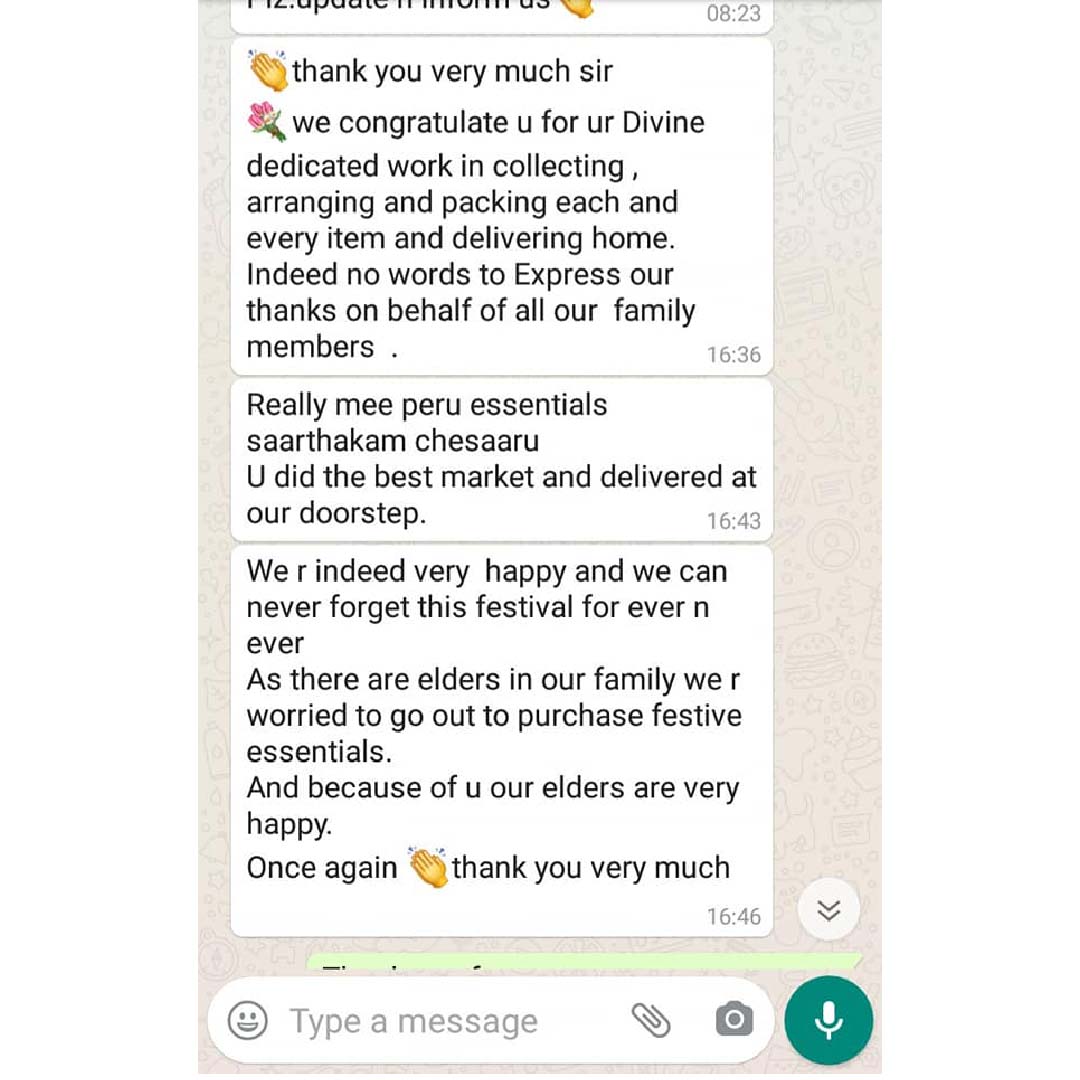Record a voice message with the microphone
This screenshot has height=1080, width=1080.
tap(828, 1020)
